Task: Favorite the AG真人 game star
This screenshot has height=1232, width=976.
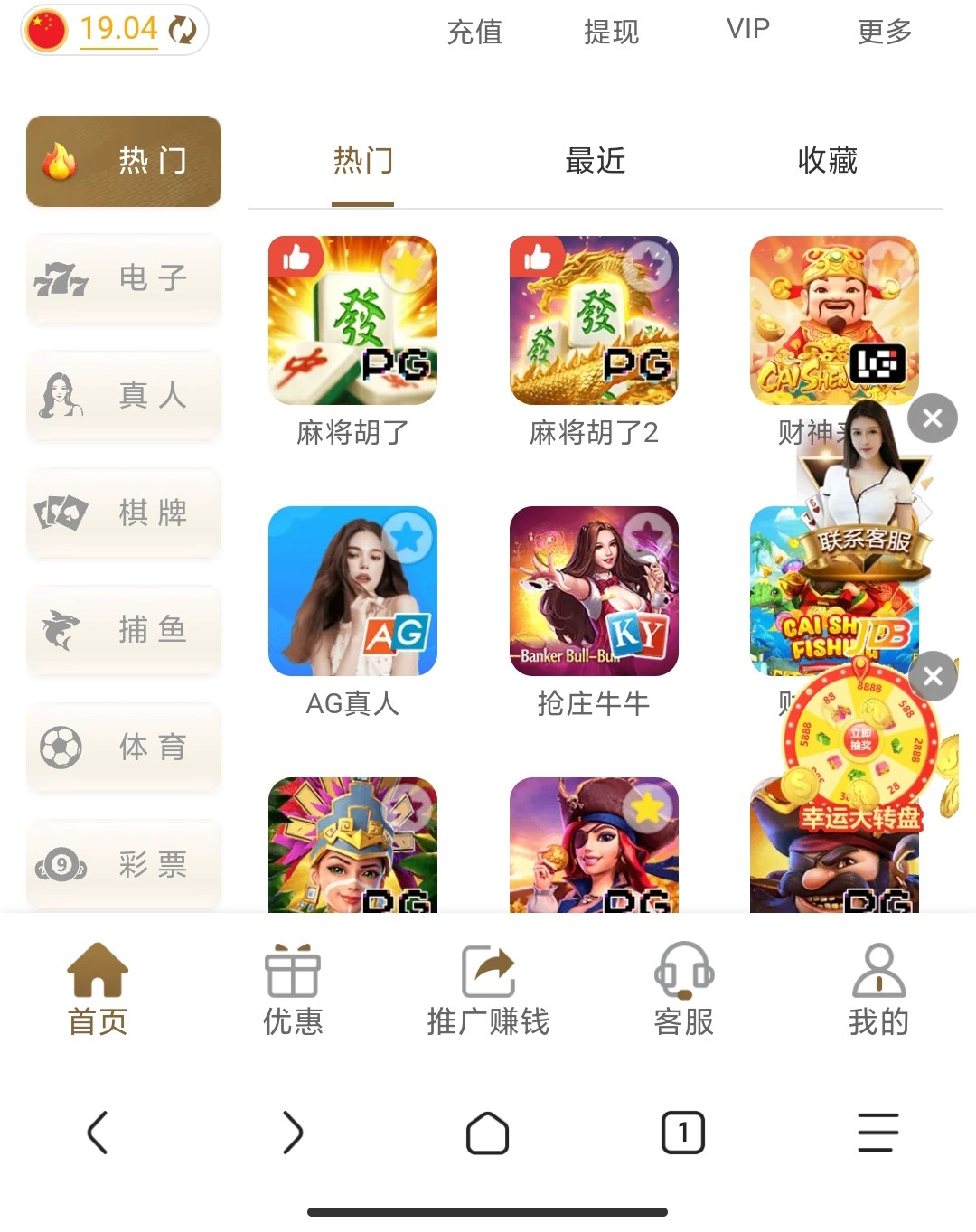Action: (x=408, y=538)
